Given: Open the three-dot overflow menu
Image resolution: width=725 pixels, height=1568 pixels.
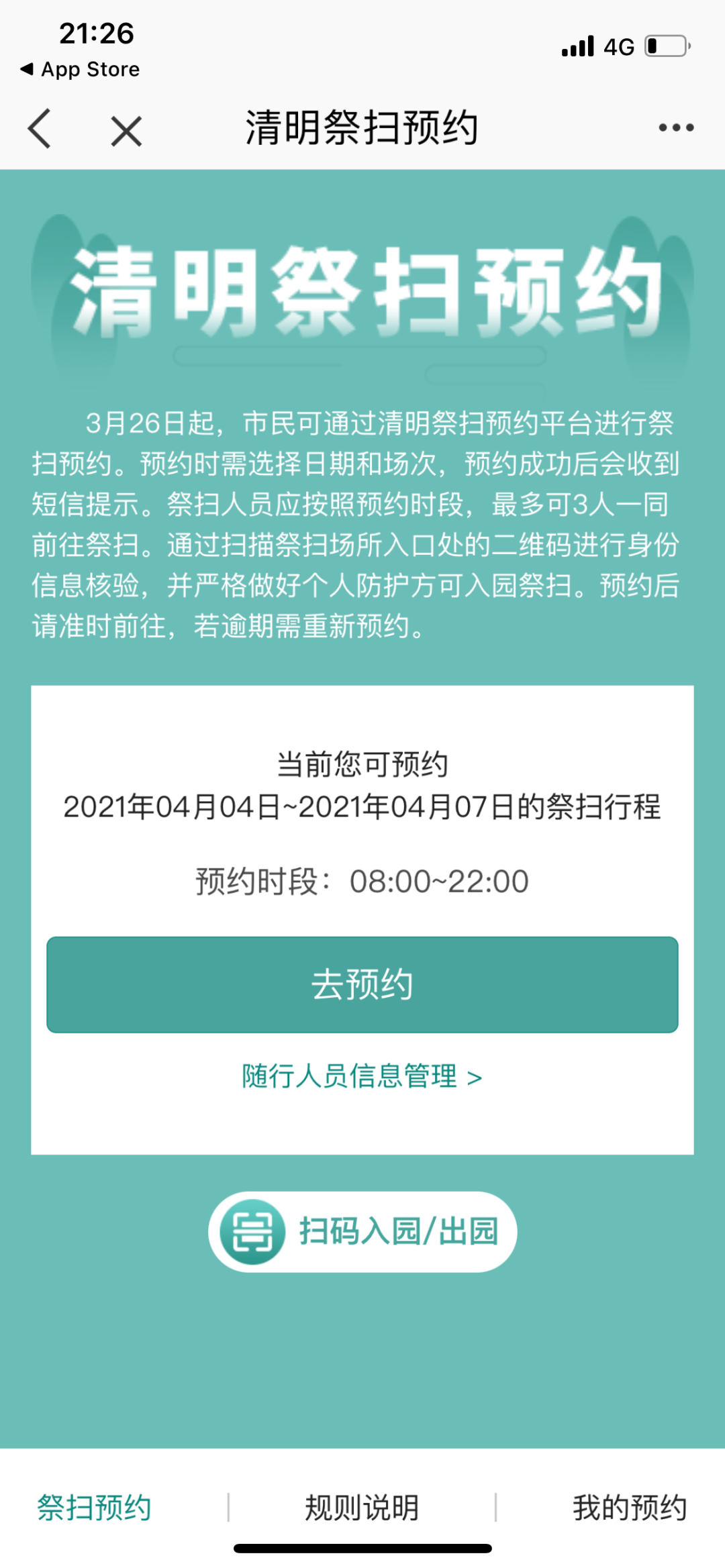Looking at the screenshot, I should tap(675, 127).
